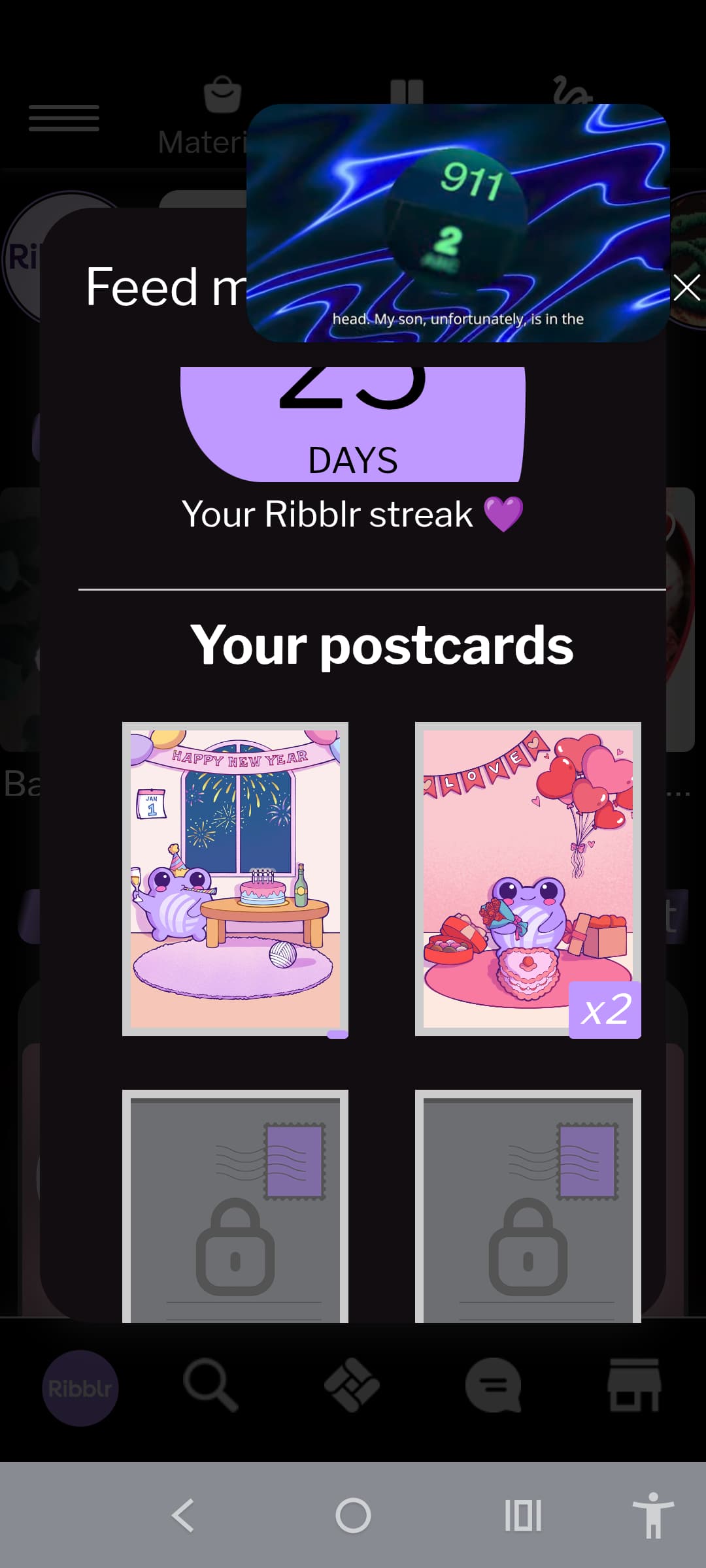The width and height of the screenshot is (706, 1568).
Task: Open the recent apps view
Action: point(523,1515)
